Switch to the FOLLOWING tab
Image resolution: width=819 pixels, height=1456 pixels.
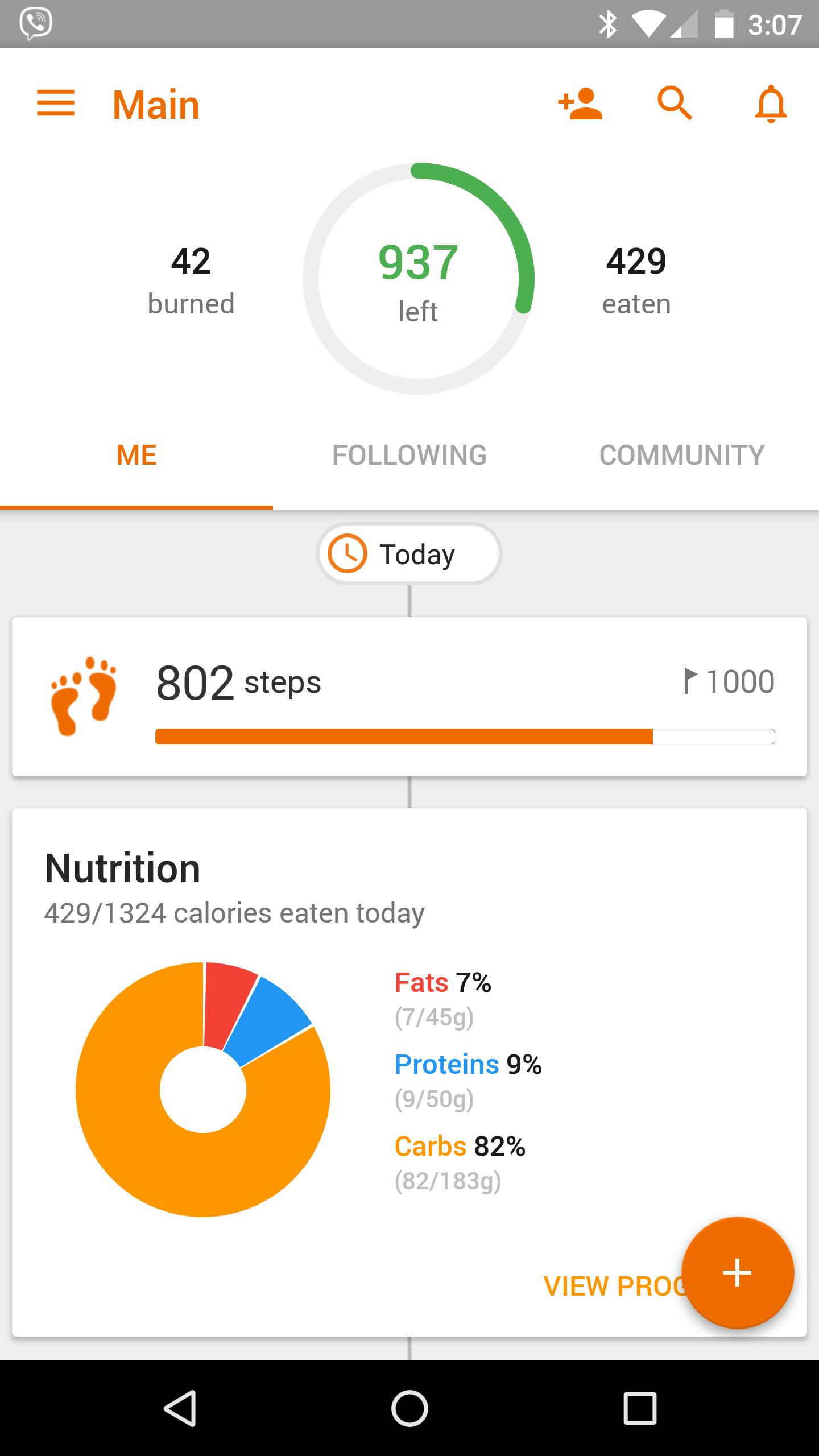[410, 455]
